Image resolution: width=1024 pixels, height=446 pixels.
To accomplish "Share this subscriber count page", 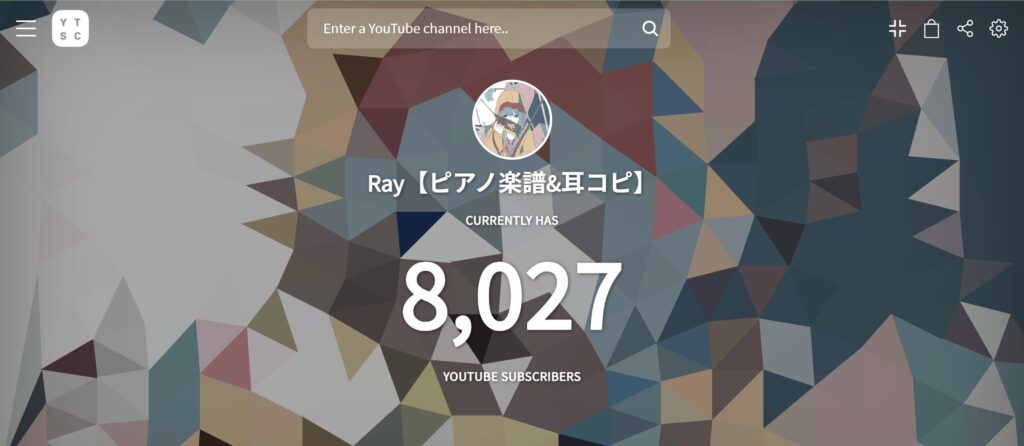I will pos(965,29).
